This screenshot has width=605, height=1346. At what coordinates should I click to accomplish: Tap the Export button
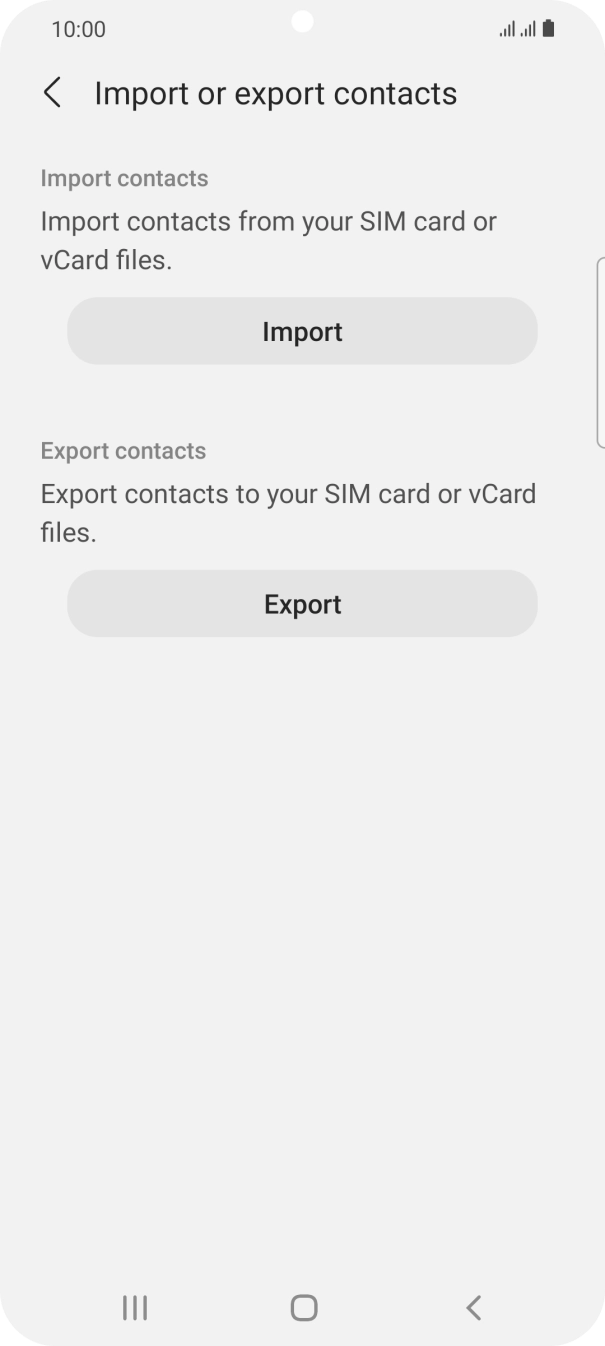click(x=302, y=604)
